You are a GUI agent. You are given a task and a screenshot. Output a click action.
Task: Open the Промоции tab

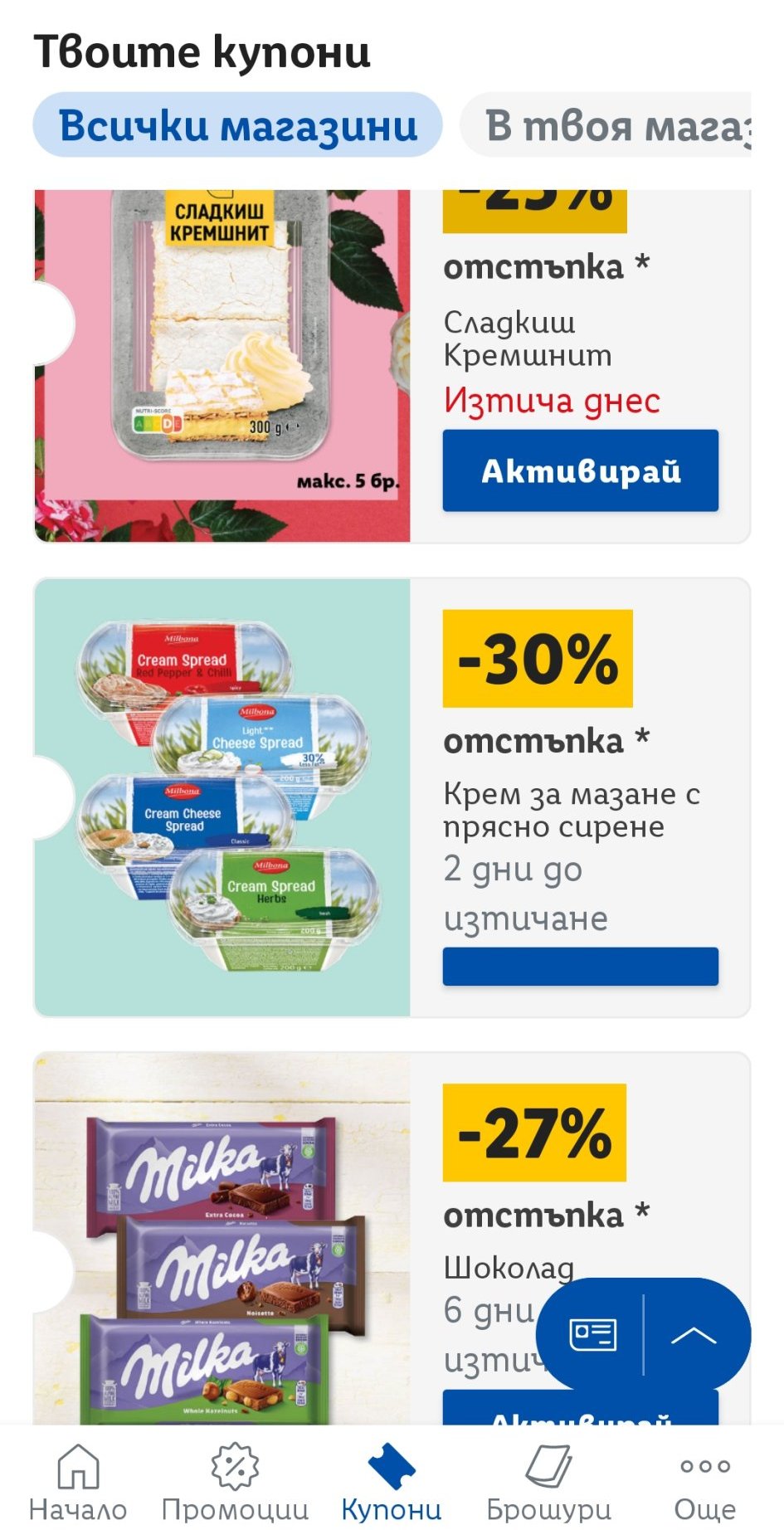tap(235, 1482)
